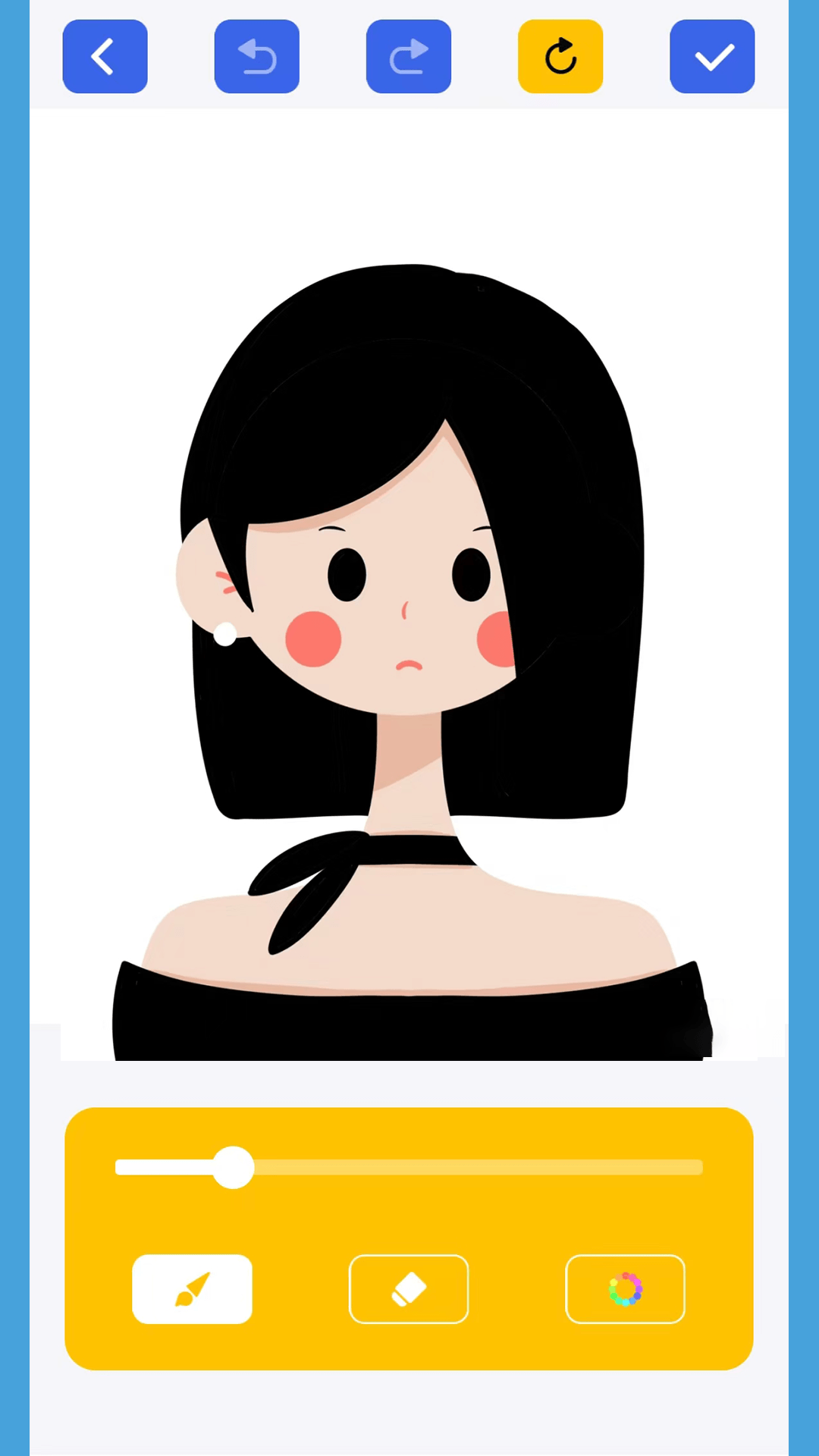Screen dimensions: 819x1456
Task: Redo the undone stroke
Action: pos(409,57)
